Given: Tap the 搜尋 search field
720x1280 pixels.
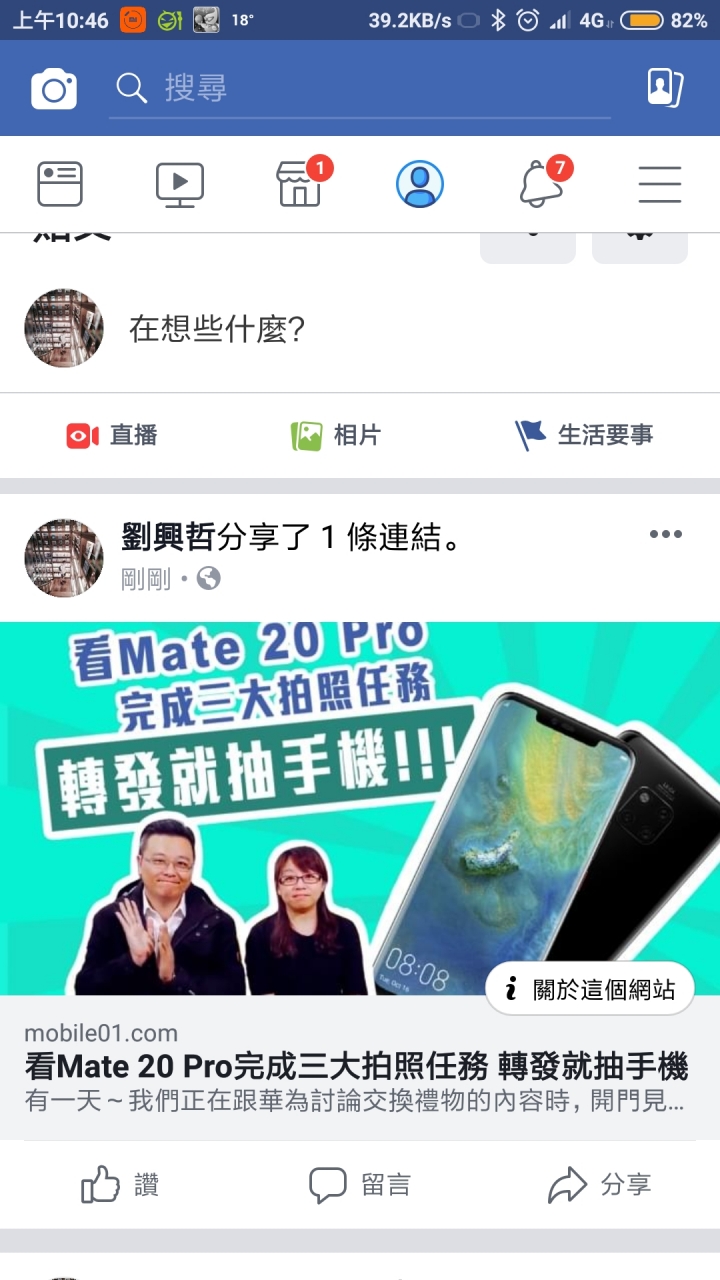Looking at the screenshot, I should (x=360, y=89).
